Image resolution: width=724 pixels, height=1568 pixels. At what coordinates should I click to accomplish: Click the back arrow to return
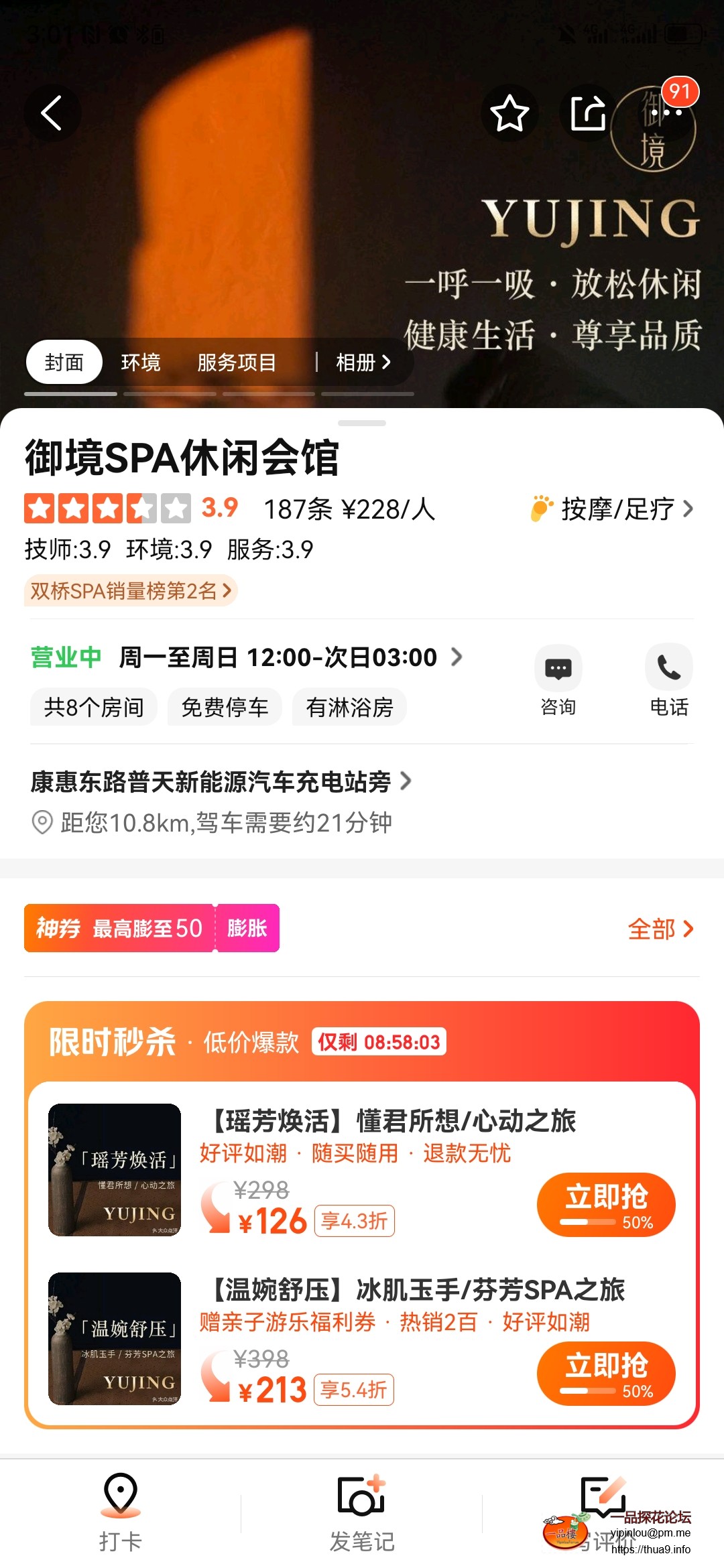pos(51,113)
